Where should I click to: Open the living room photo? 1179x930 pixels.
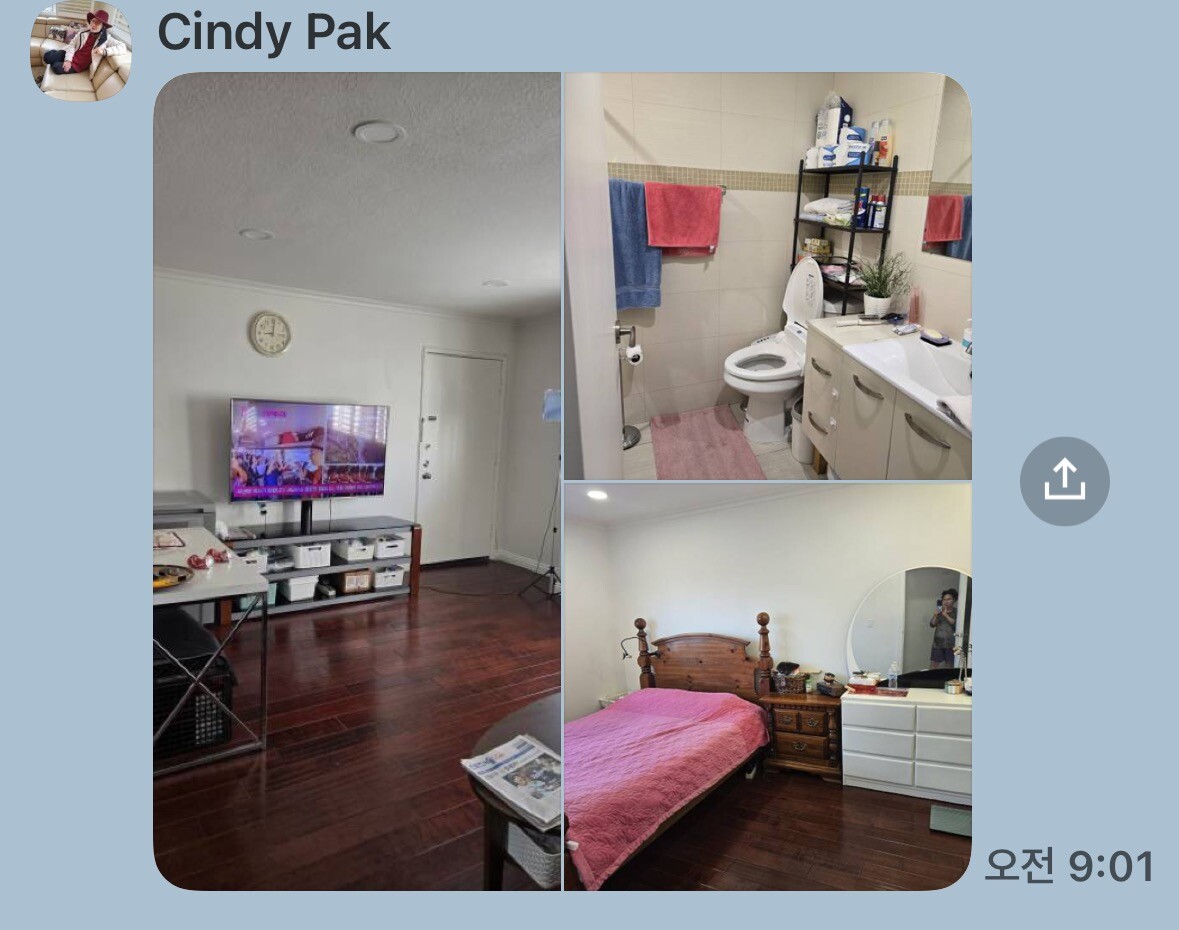click(356, 480)
